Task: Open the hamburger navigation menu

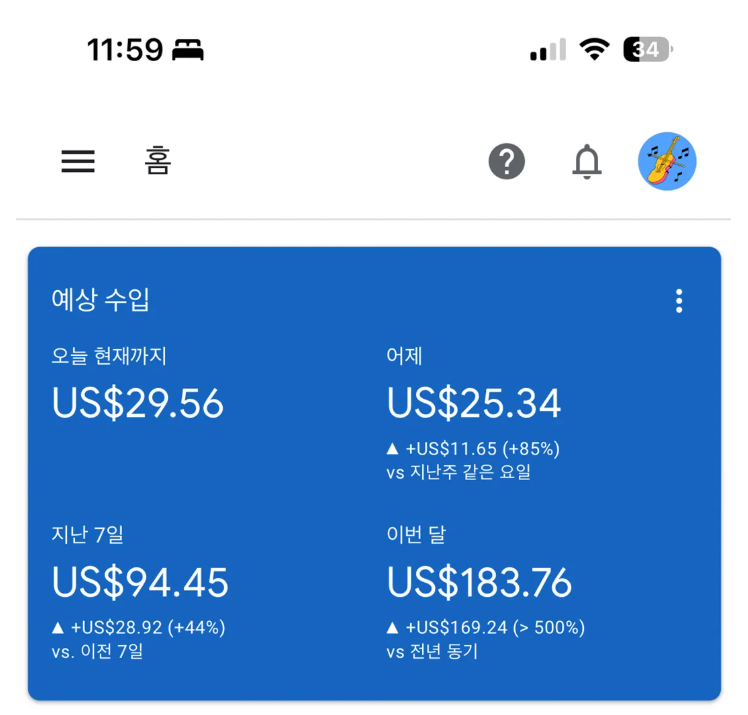Action: 78,161
